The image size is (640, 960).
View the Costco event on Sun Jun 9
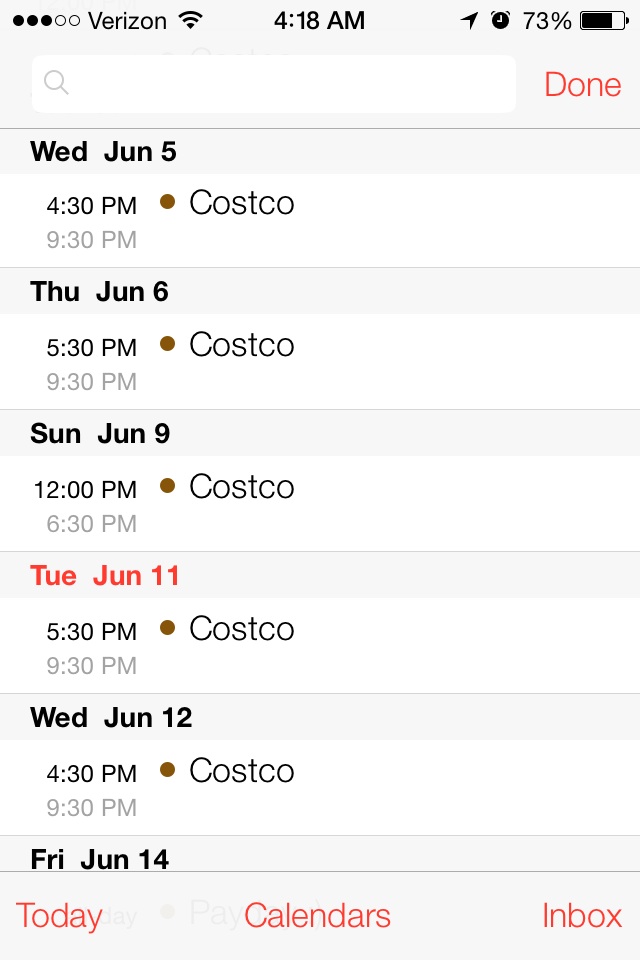click(320, 504)
